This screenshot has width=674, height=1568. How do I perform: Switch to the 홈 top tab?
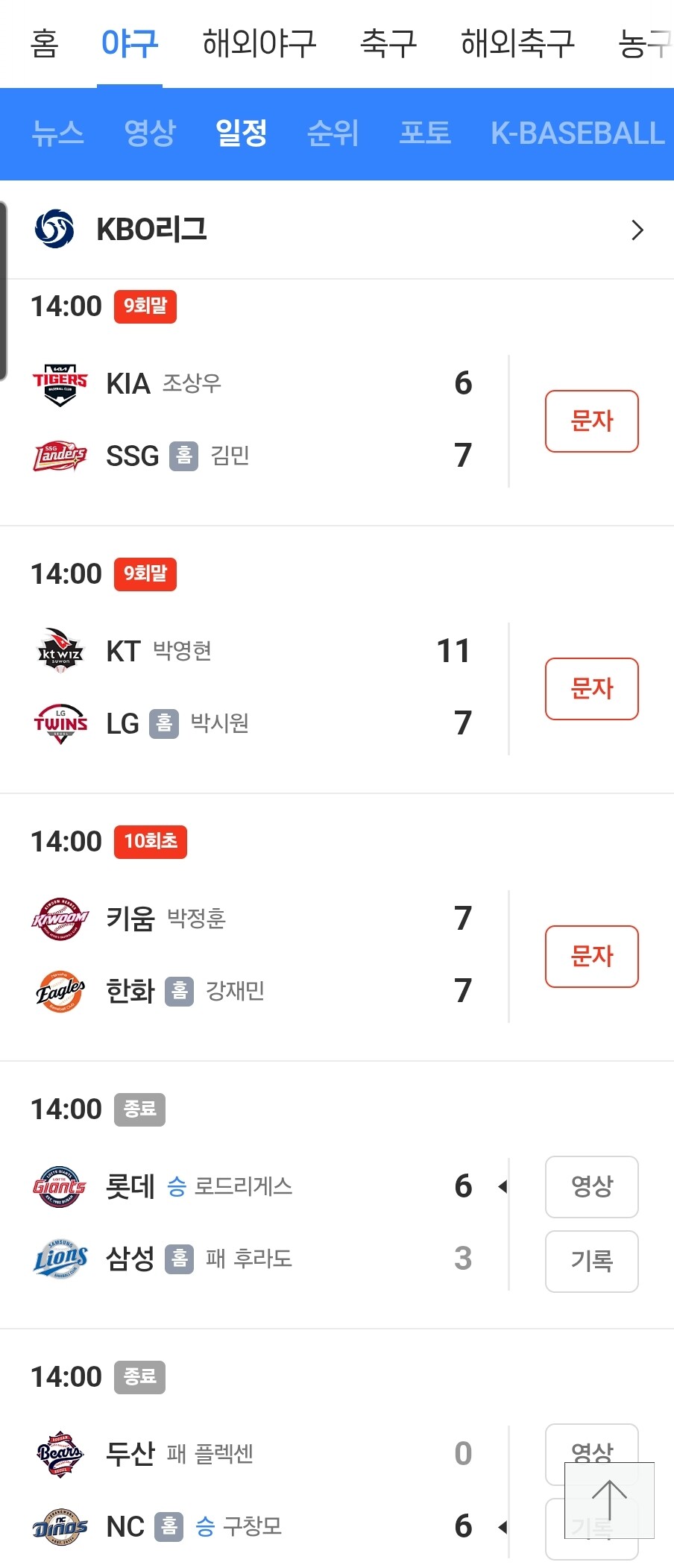click(x=45, y=43)
